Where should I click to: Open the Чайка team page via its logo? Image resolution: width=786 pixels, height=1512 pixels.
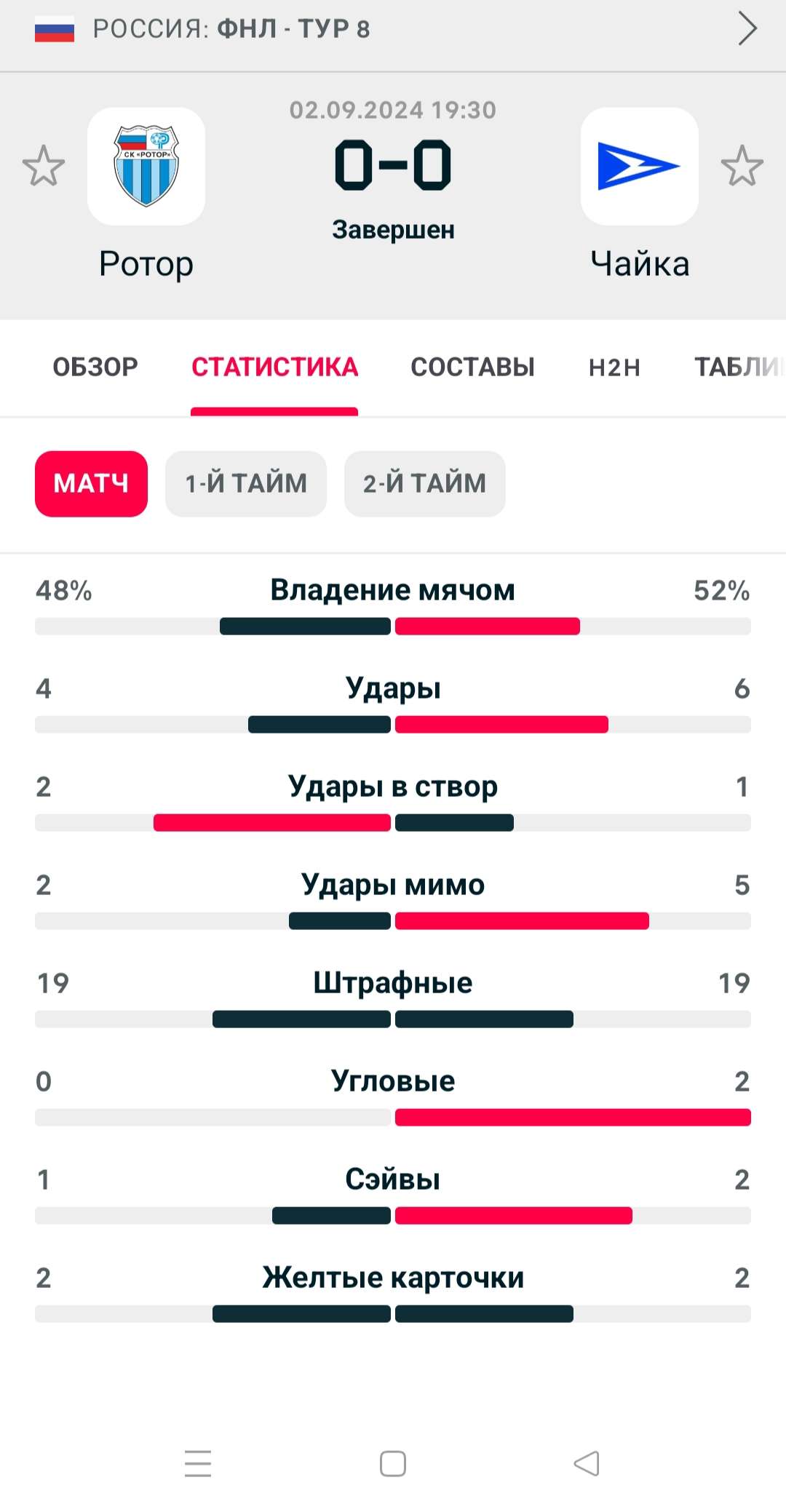point(639,167)
